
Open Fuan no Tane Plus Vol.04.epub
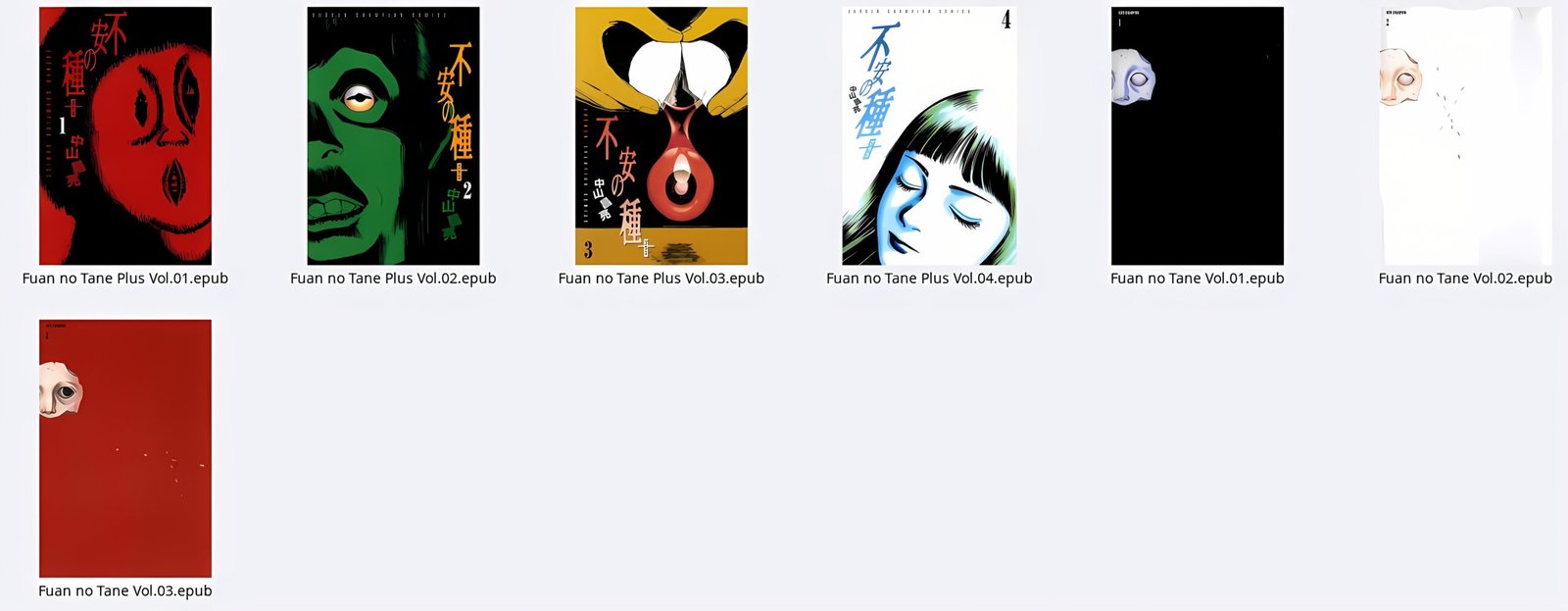[x=929, y=135]
